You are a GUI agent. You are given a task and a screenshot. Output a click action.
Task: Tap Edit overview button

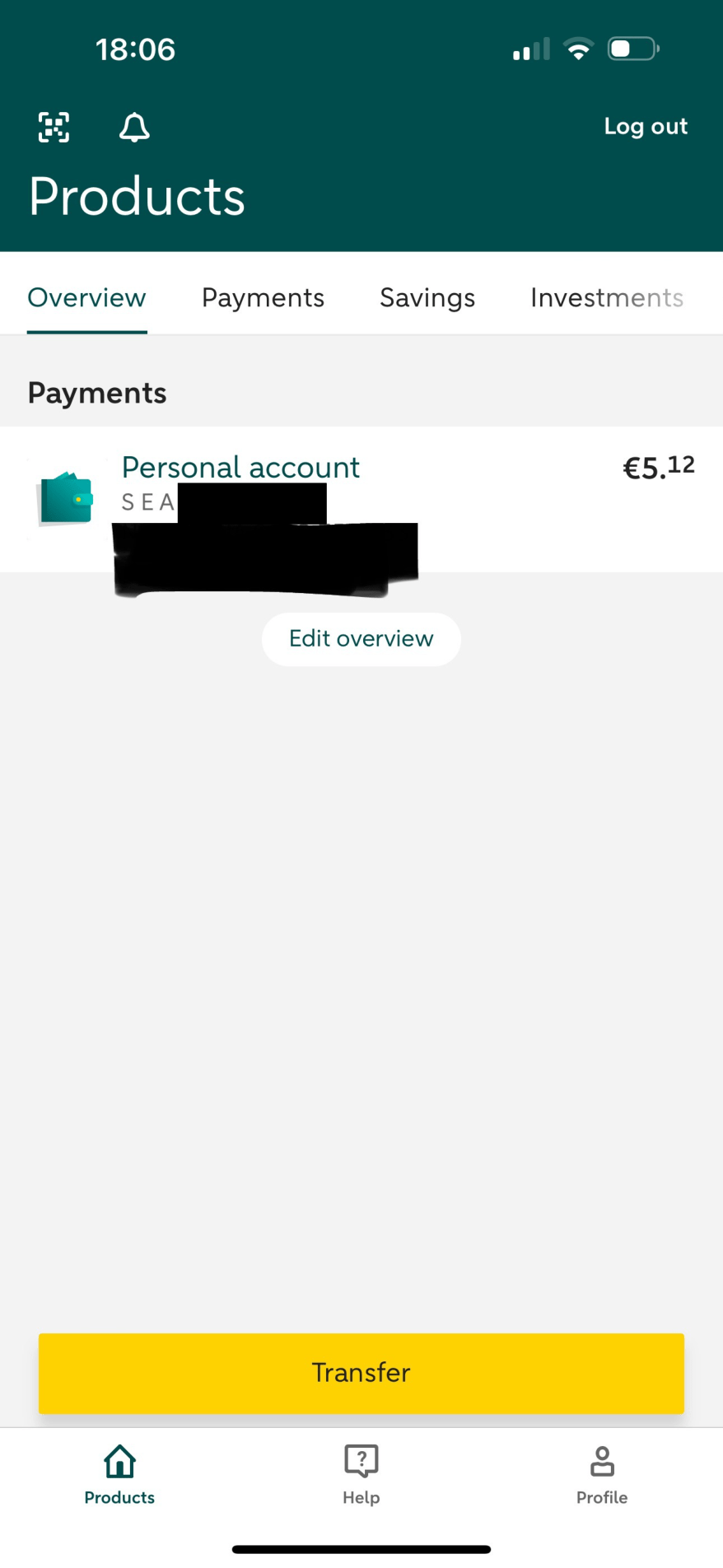pos(361,639)
